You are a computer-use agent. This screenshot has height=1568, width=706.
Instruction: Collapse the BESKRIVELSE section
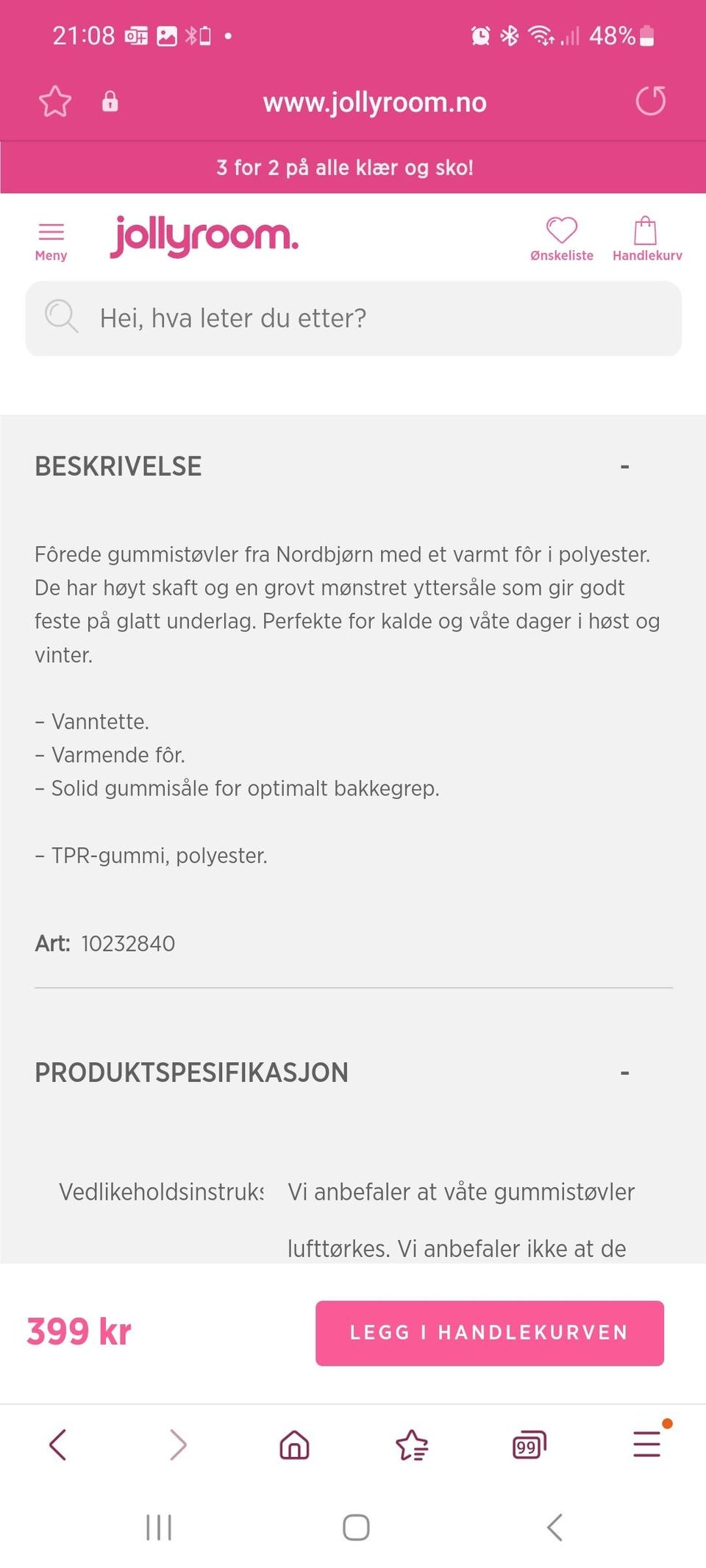pos(626,467)
